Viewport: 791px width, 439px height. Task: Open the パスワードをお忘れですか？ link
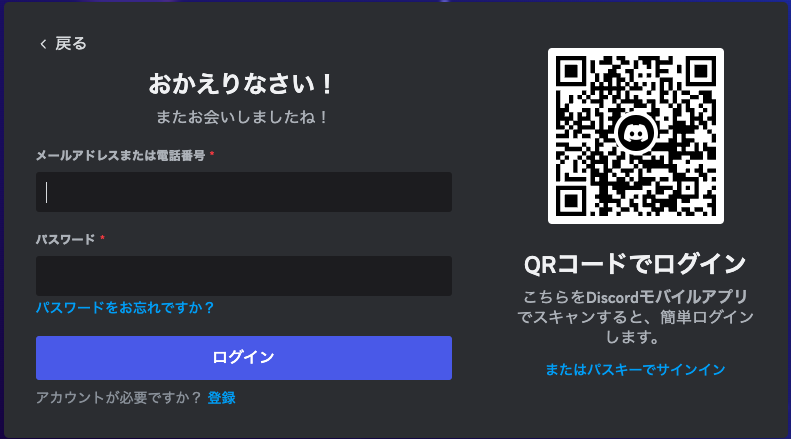pyautogui.click(x=125, y=307)
